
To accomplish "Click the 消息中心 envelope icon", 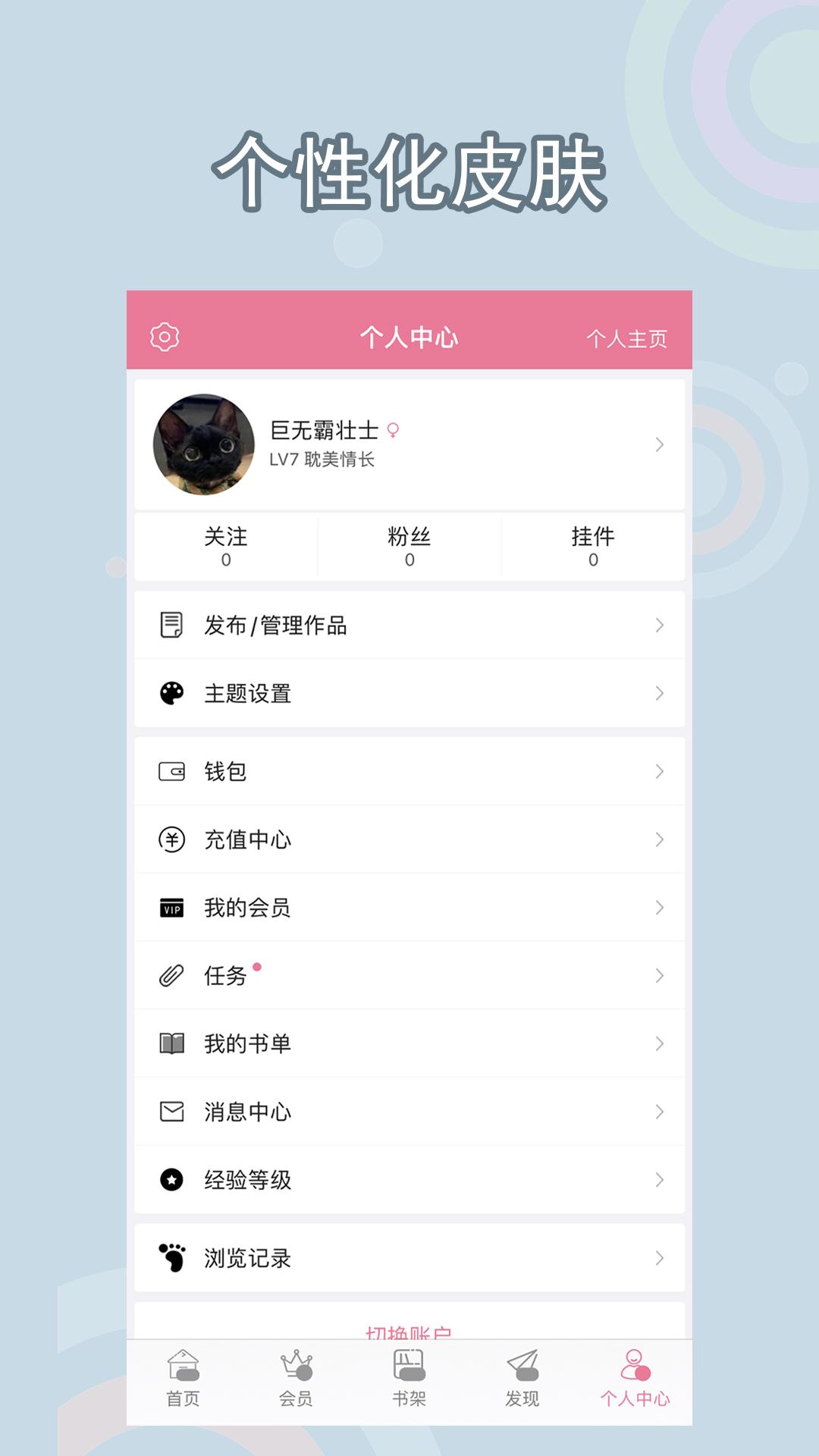I will [x=173, y=1112].
